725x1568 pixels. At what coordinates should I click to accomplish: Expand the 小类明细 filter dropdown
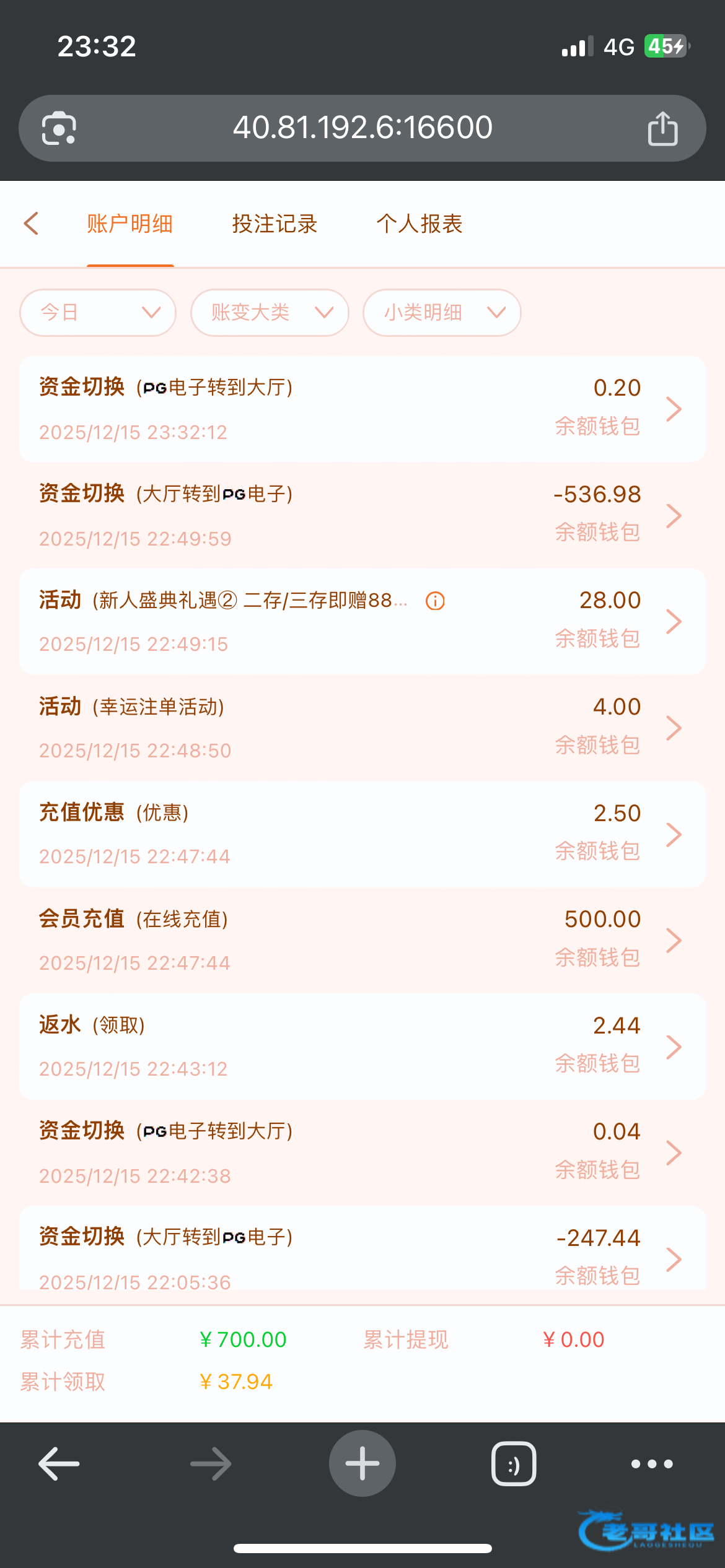[x=442, y=313]
